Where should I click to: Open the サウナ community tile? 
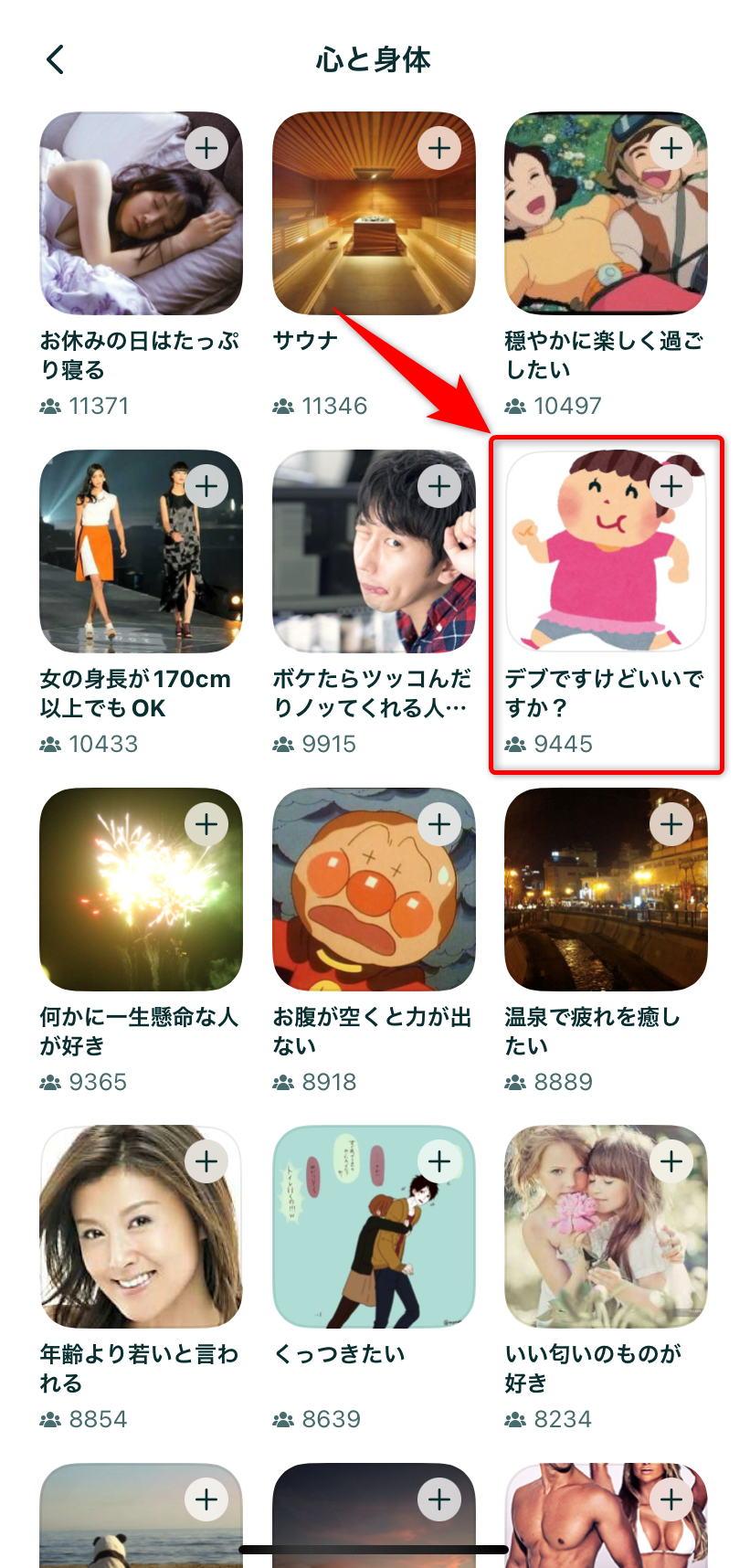coord(374,228)
